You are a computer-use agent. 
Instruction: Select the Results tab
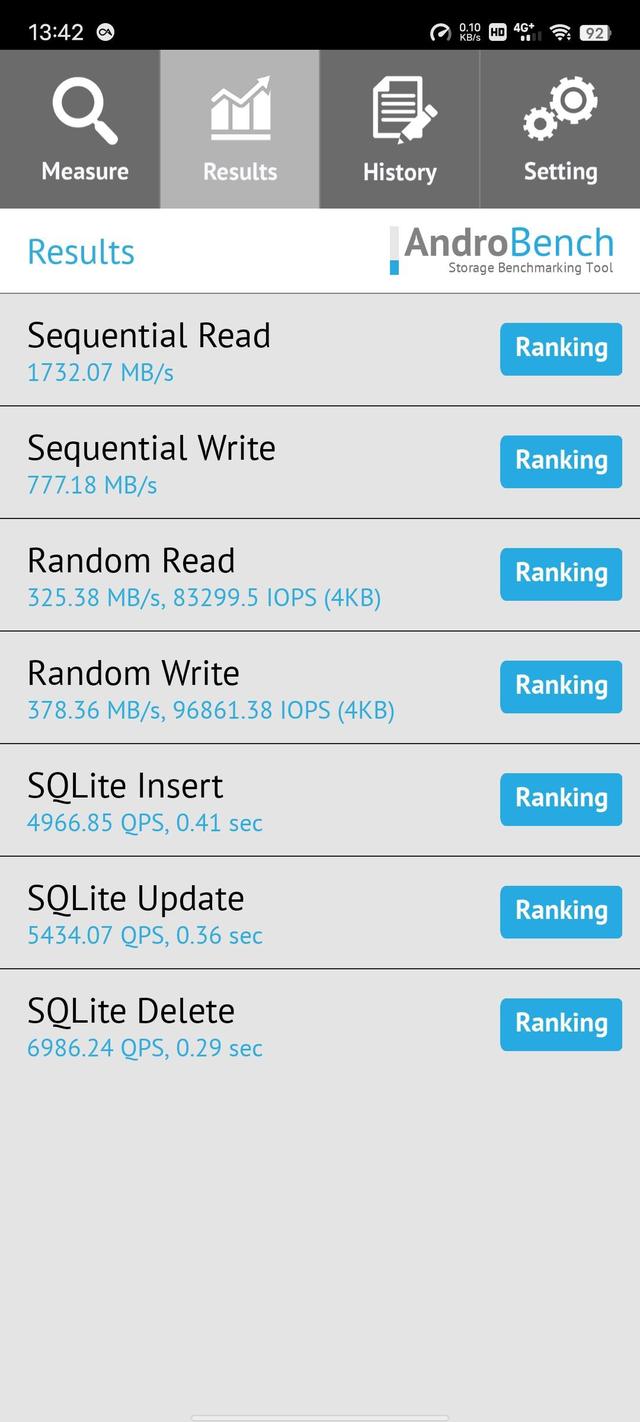240,129
